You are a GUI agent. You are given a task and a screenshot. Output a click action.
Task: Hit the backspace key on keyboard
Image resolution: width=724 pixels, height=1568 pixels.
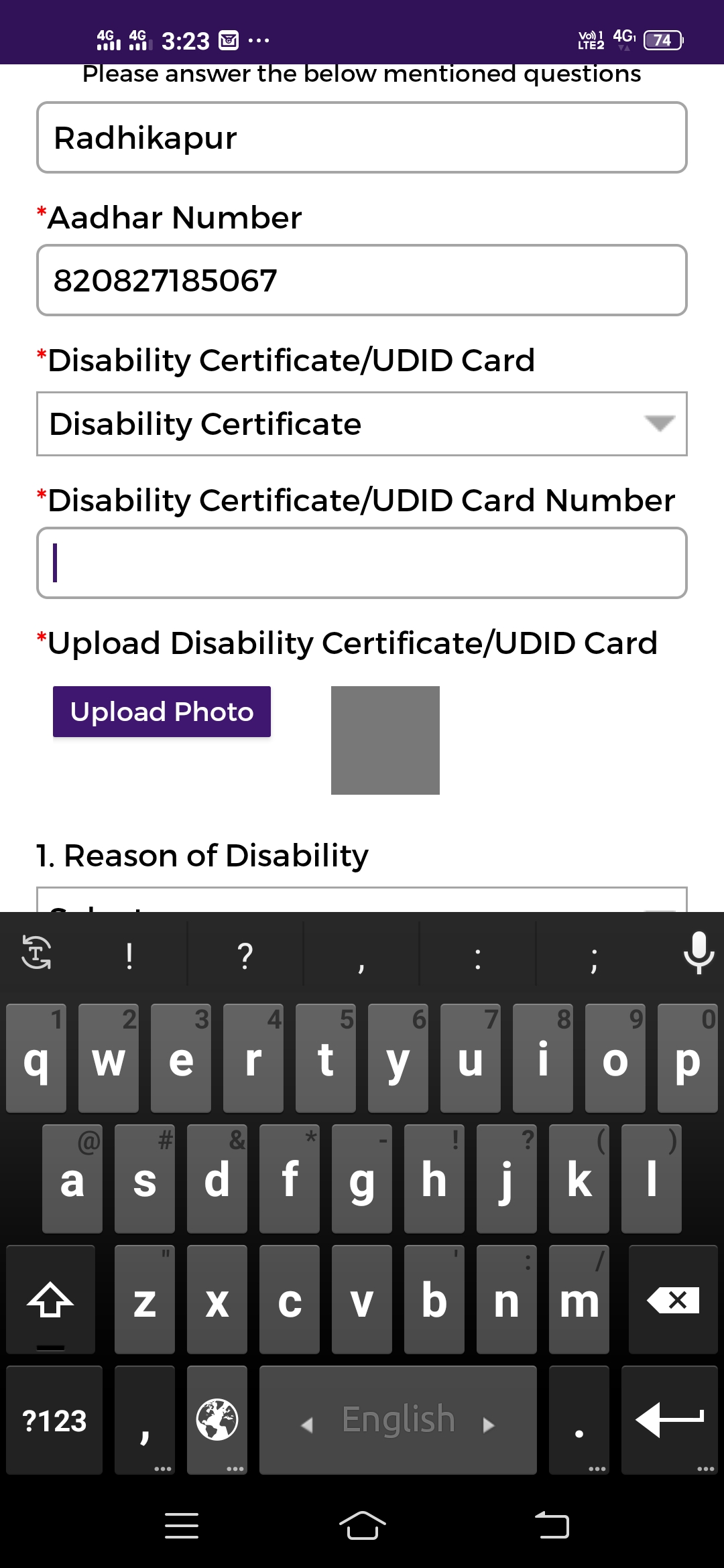coord(673,1300)
